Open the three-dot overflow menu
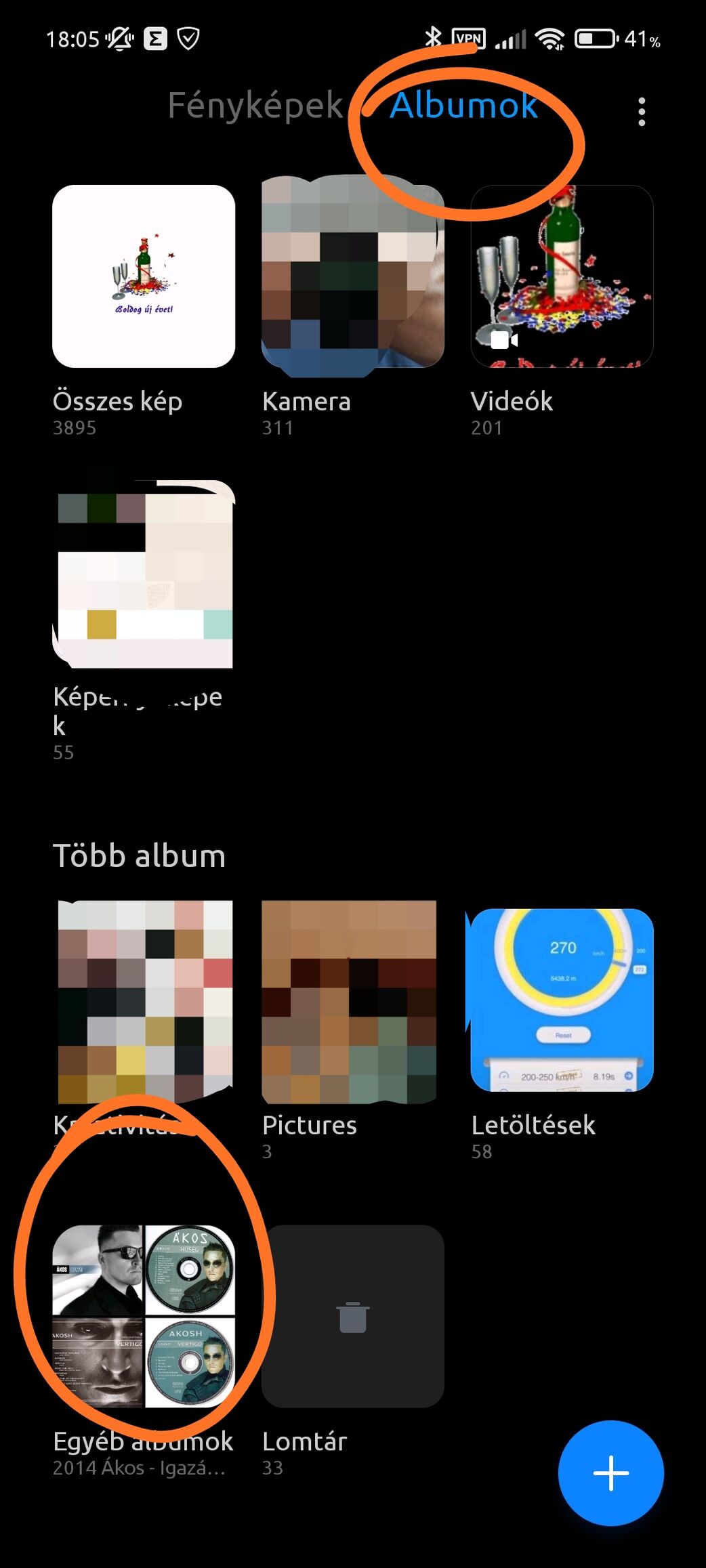This screenshot has height=1568, width=706. [x=641, y=112]
